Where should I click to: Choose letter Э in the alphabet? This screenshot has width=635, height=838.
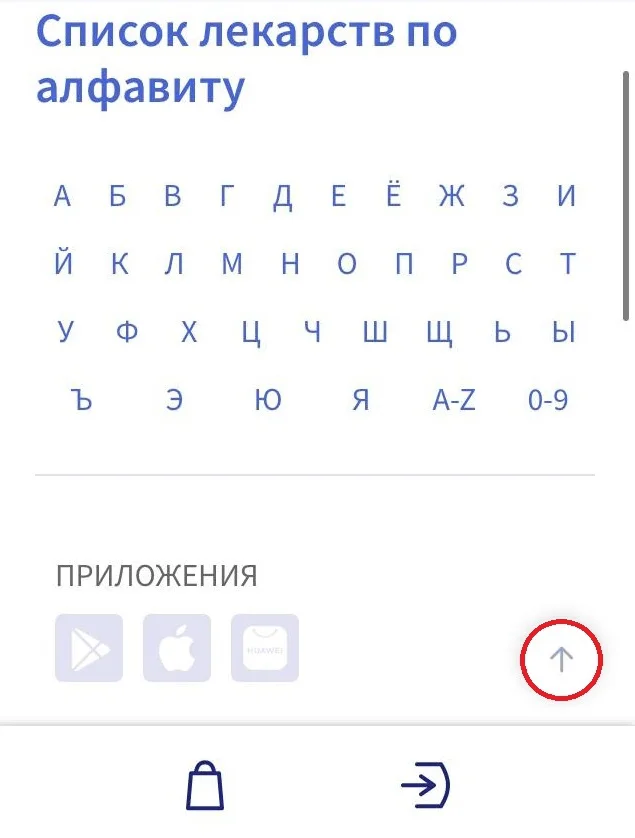175,400
